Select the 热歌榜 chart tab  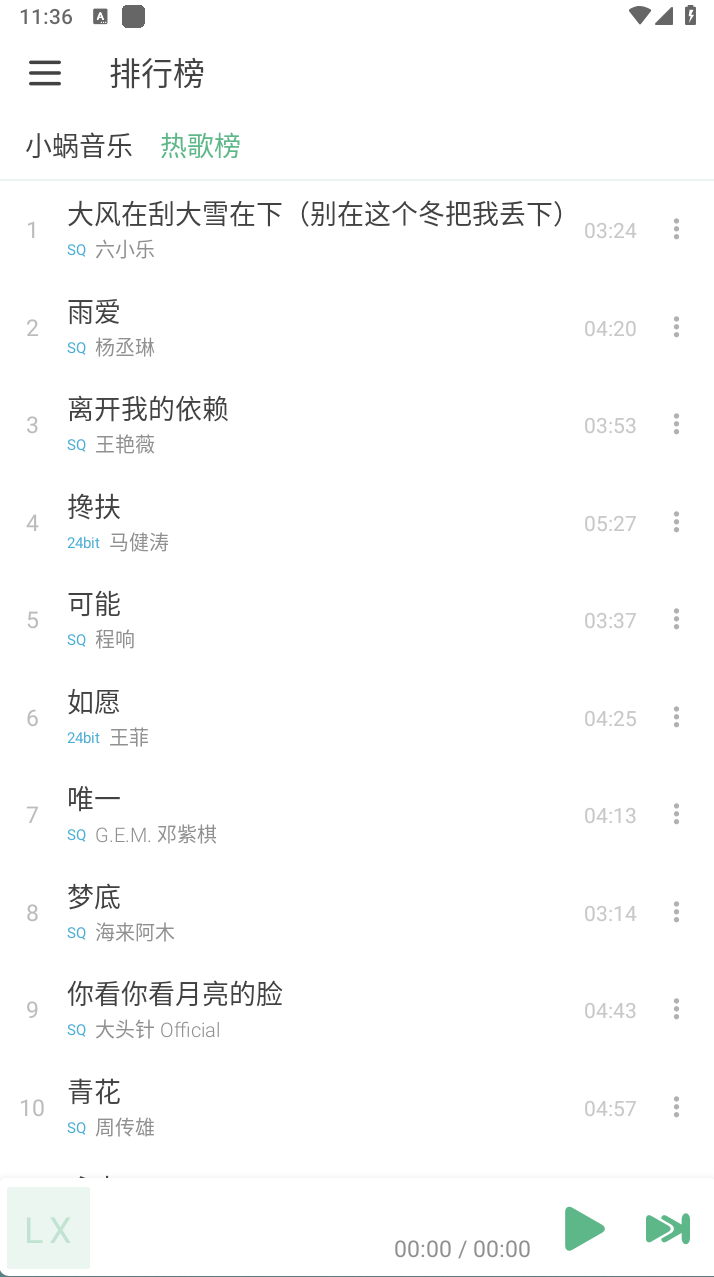coord(200,146)
